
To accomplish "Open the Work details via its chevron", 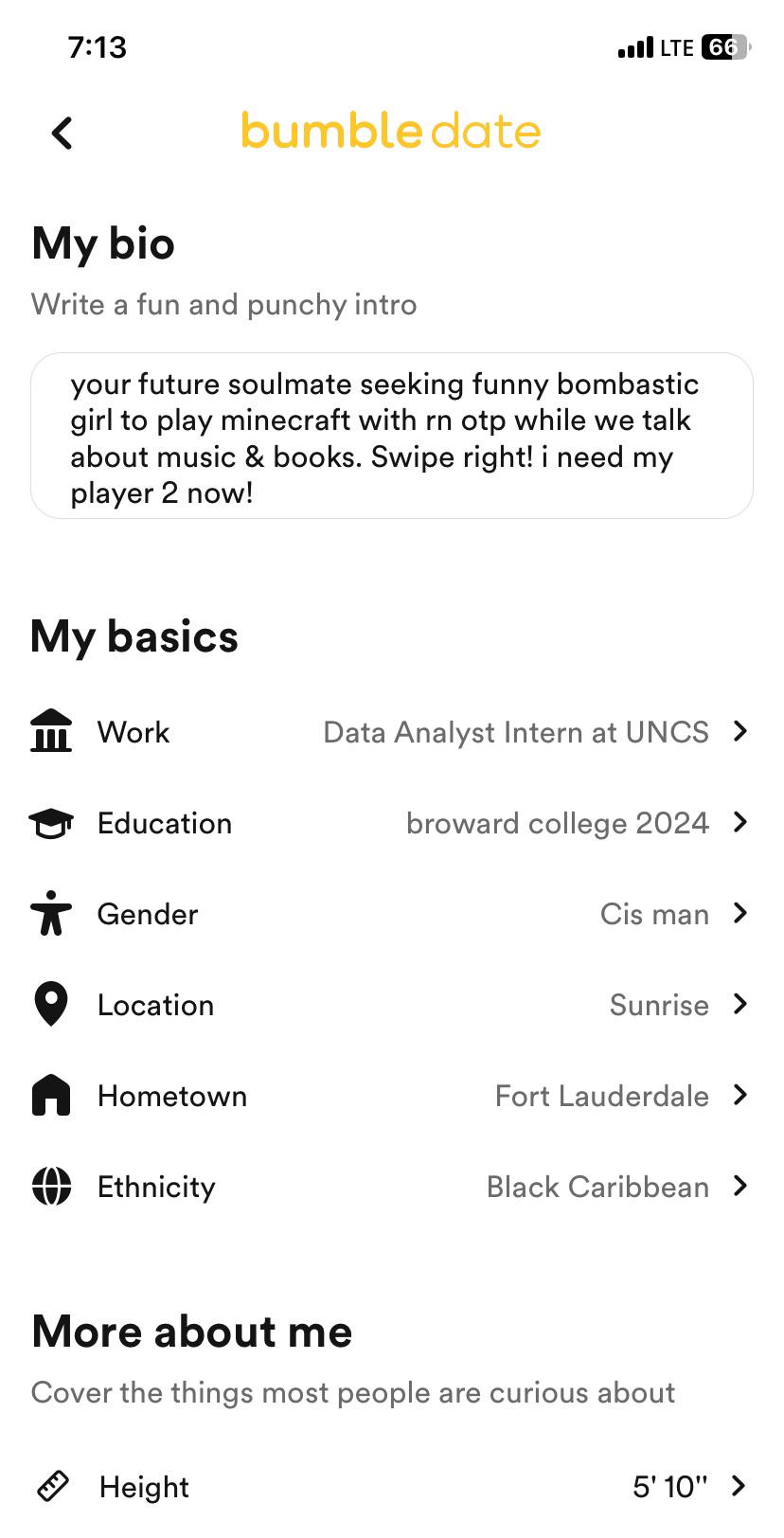I will click(x=739, y=731).
